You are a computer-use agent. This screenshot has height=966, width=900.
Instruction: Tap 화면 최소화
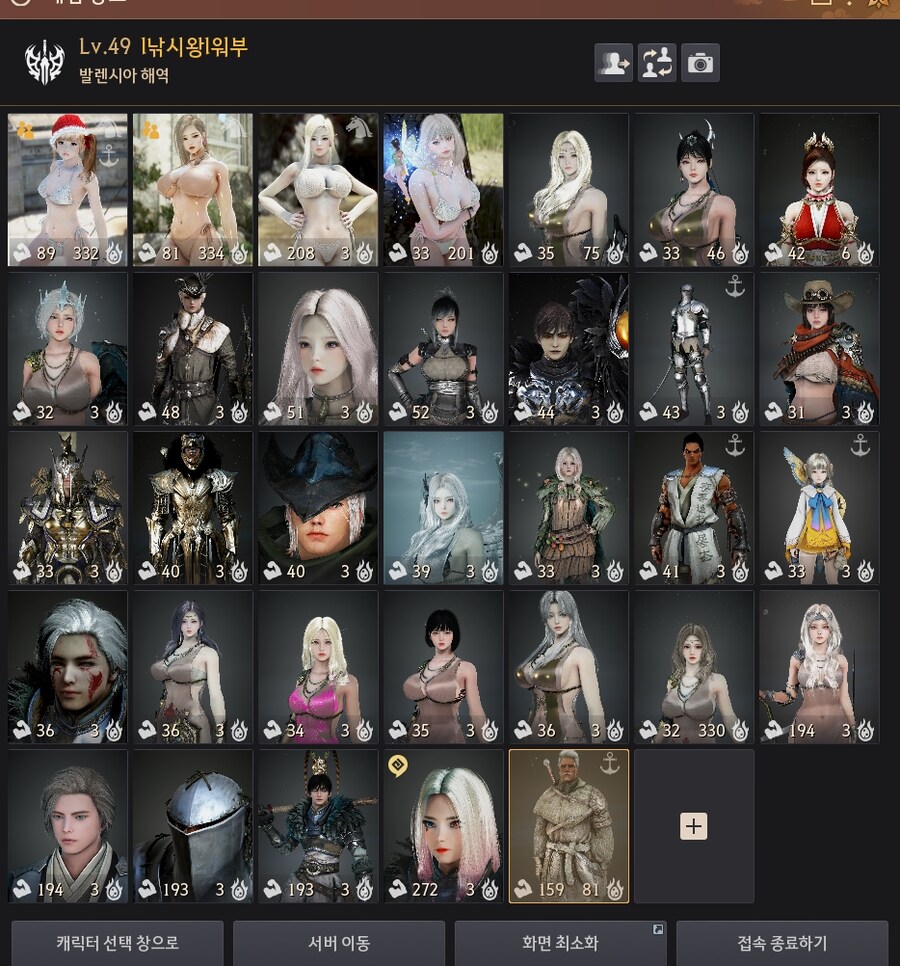tap(560, 943)
